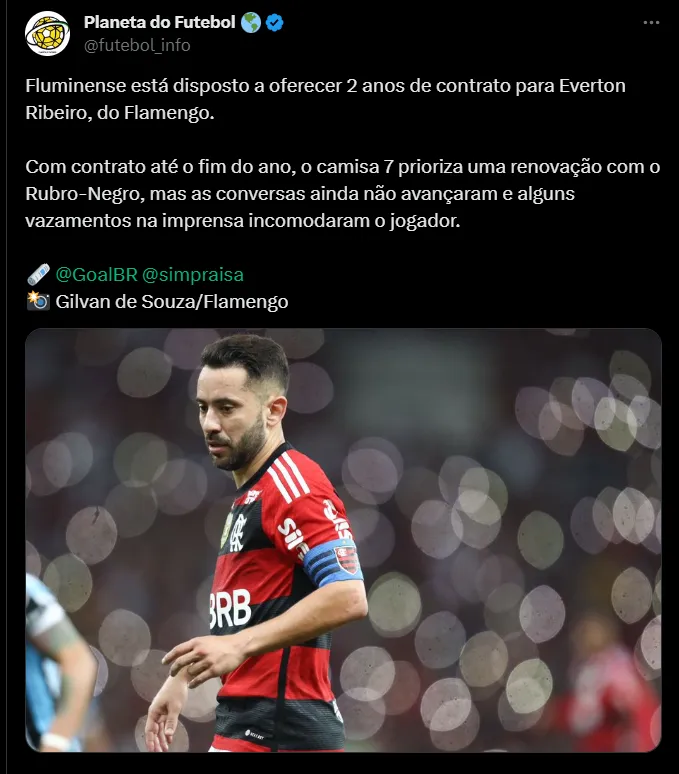Open the @futebol_info handle

pyautogui.click(x=137, y=45)
